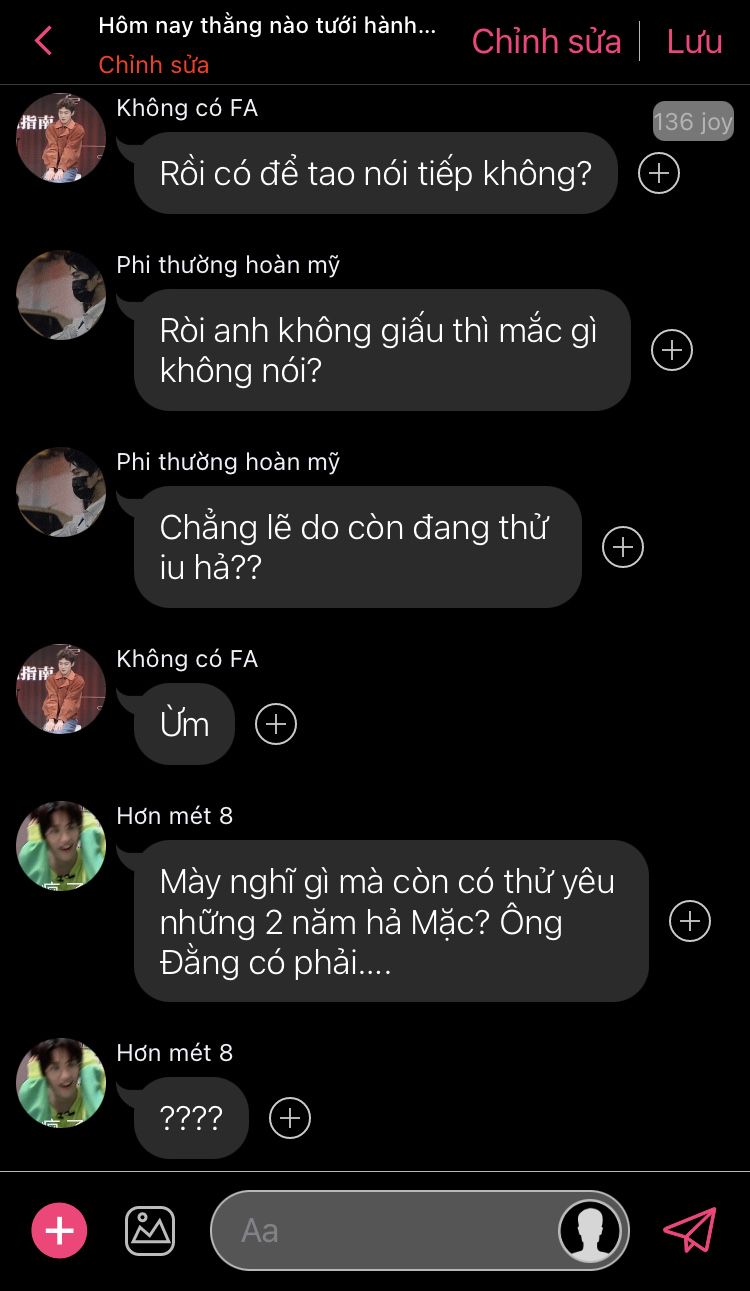Tap plus beside "Mày nghĩ gì mà còn" message
Image resolution: width=750 pixels, height=1291 pixels.
(x=690, y=921)
